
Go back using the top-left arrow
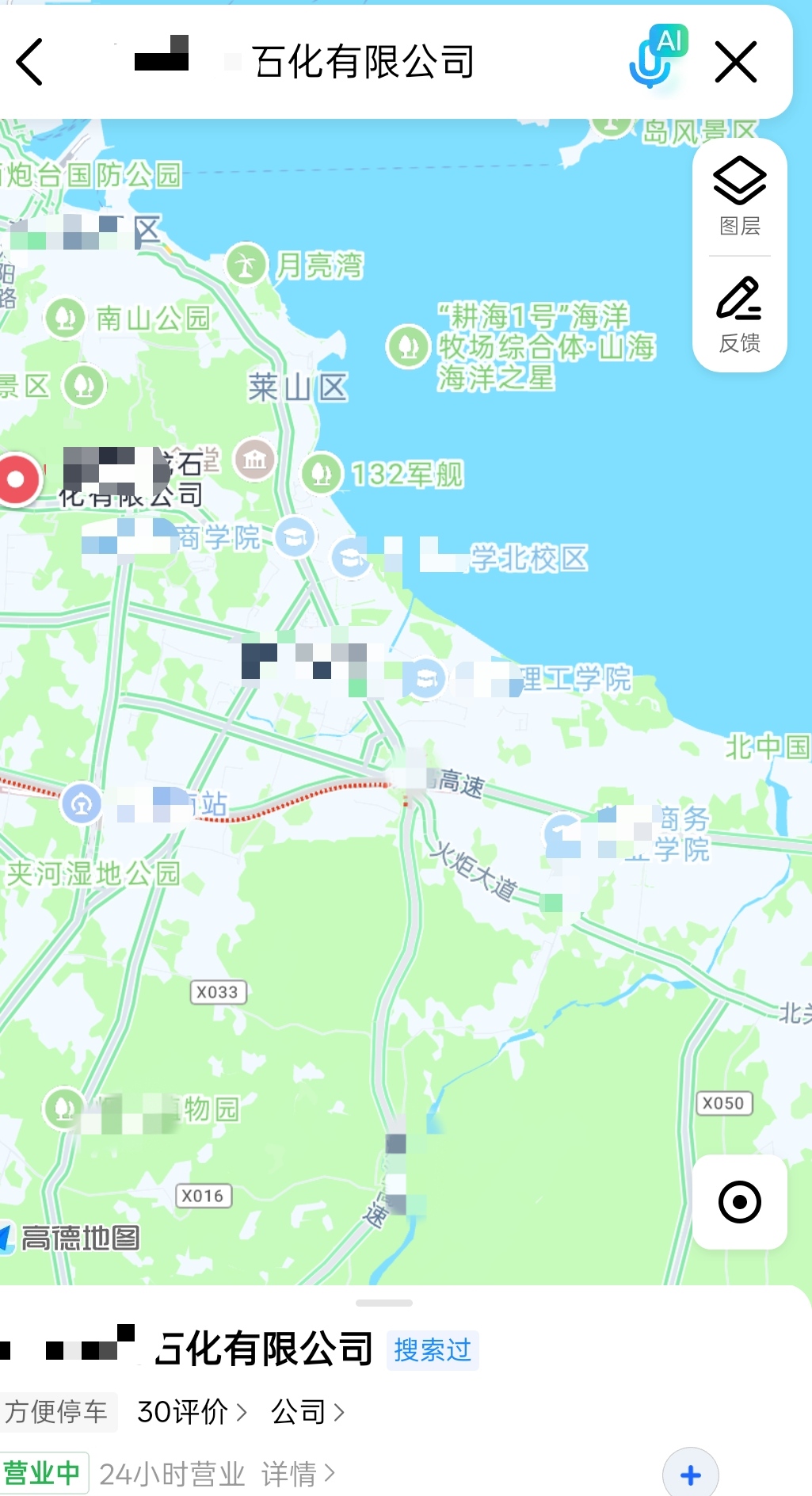pos(30,62)
